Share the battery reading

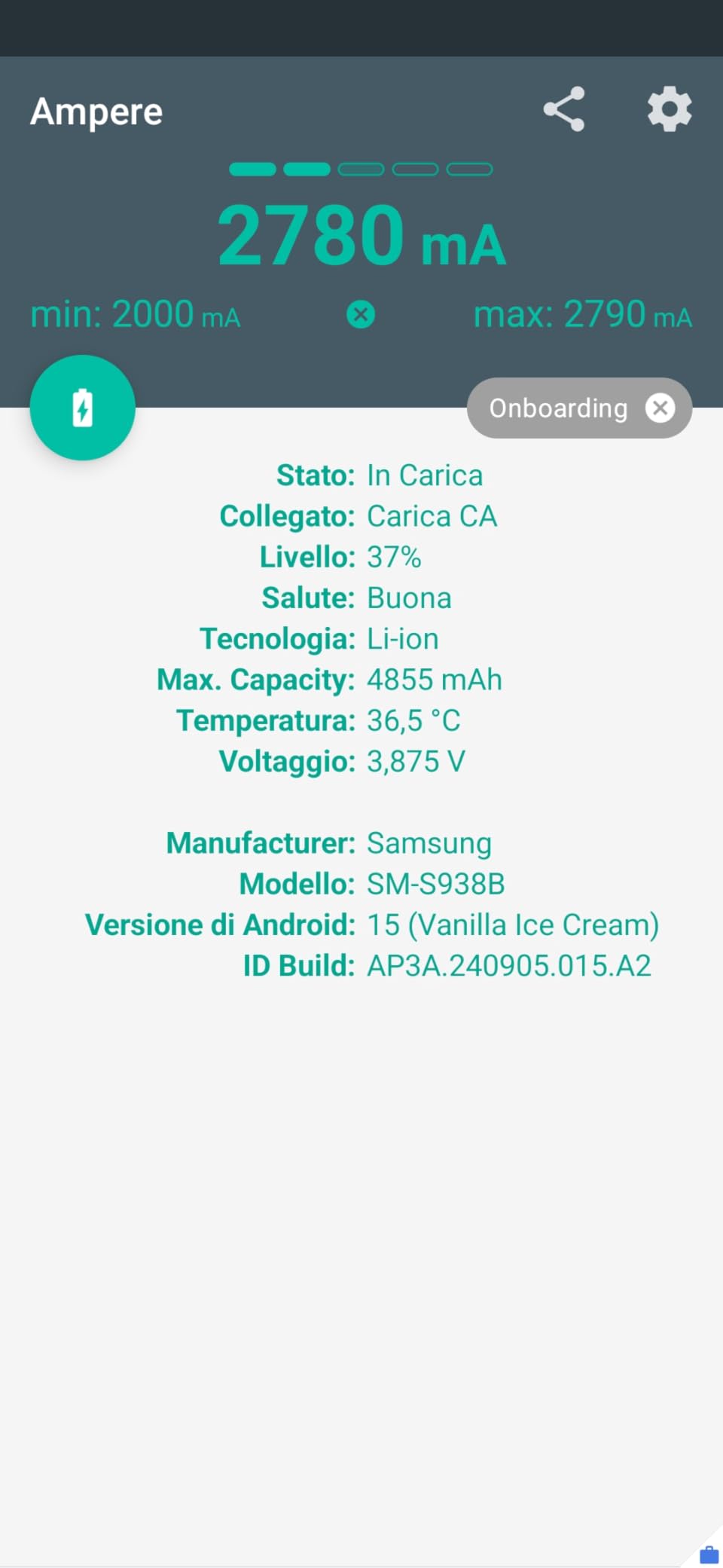[x=563, y=109]
